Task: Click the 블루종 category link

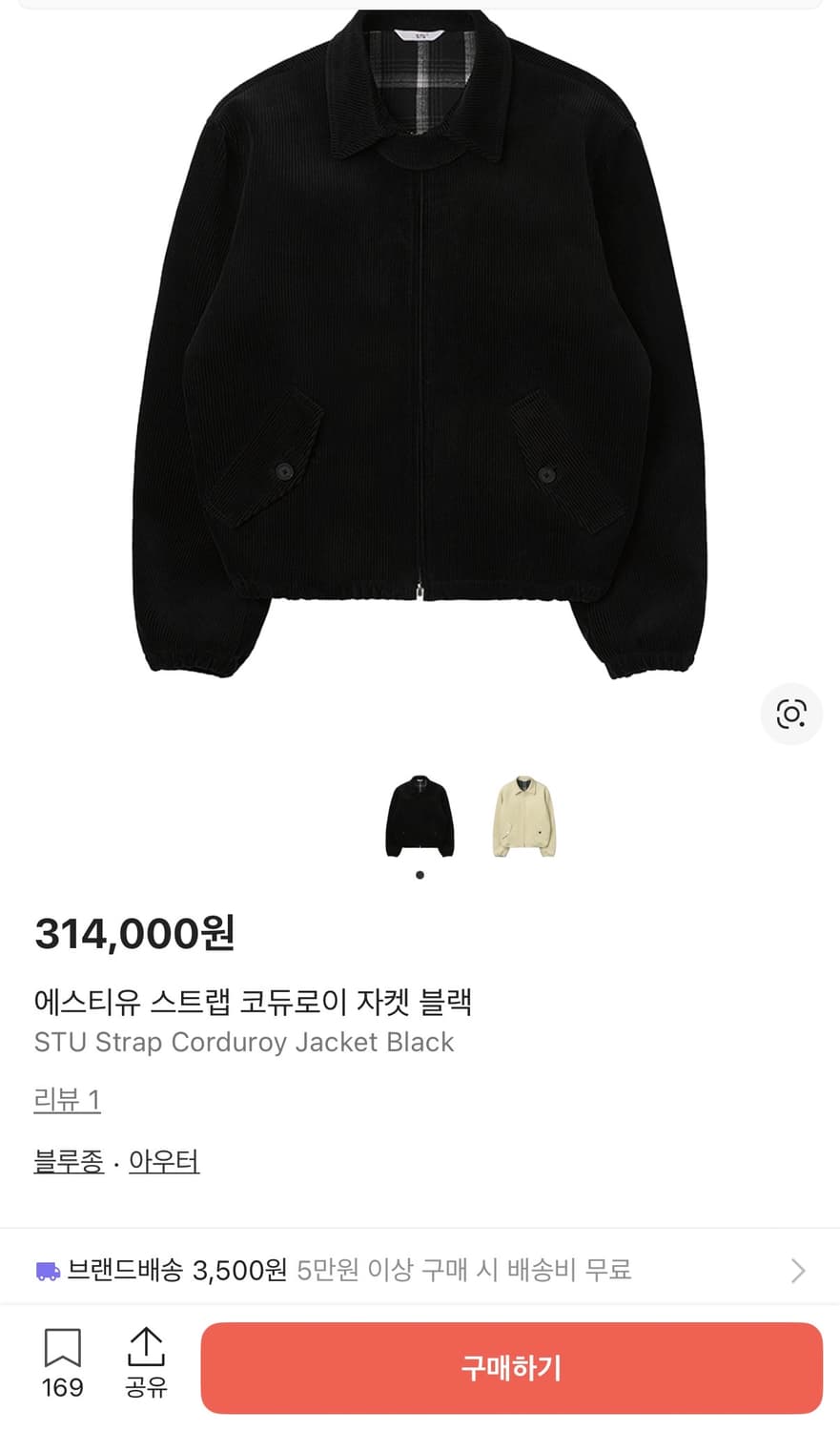Action: click(x=68, y=1160)
